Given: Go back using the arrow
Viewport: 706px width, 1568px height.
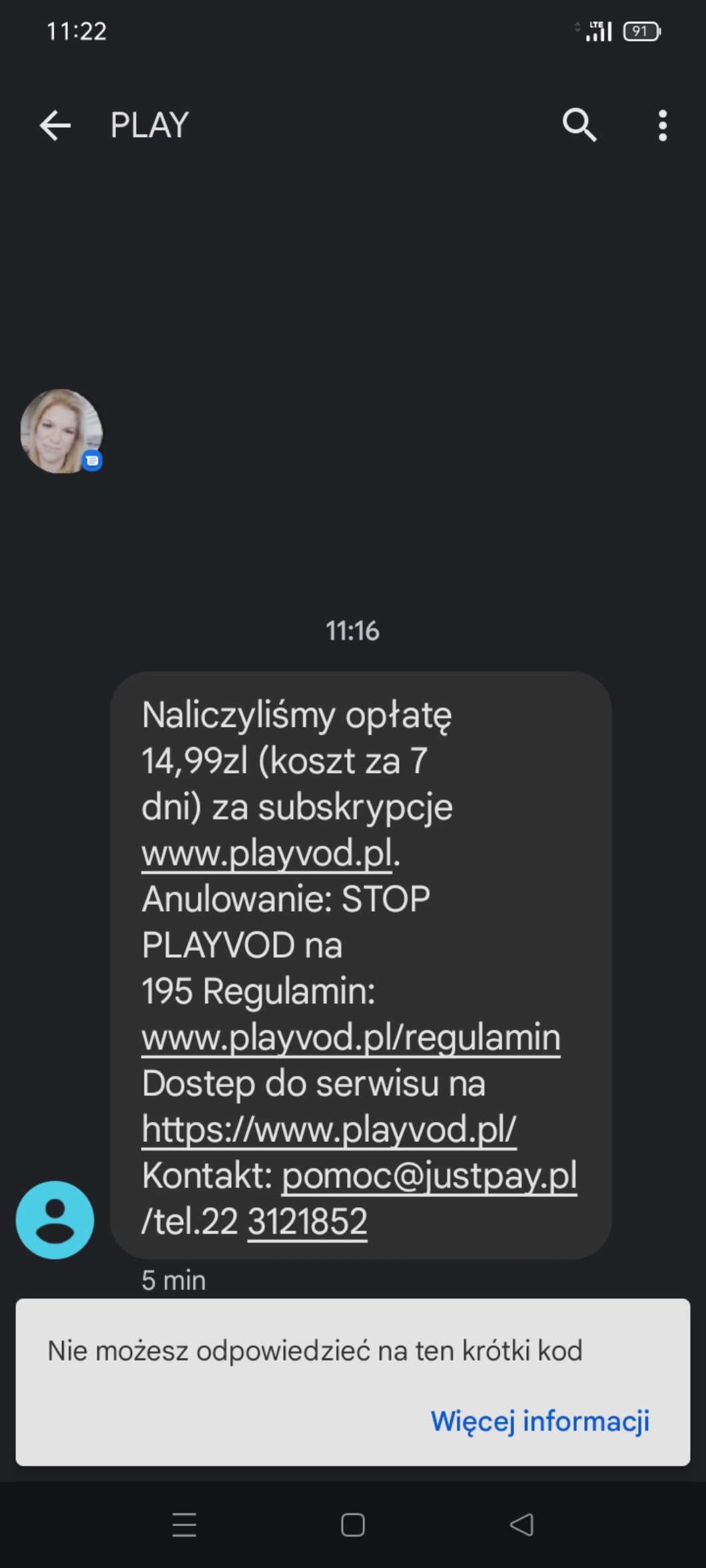Looking at the screenshot, I should (x=55, y=125).
